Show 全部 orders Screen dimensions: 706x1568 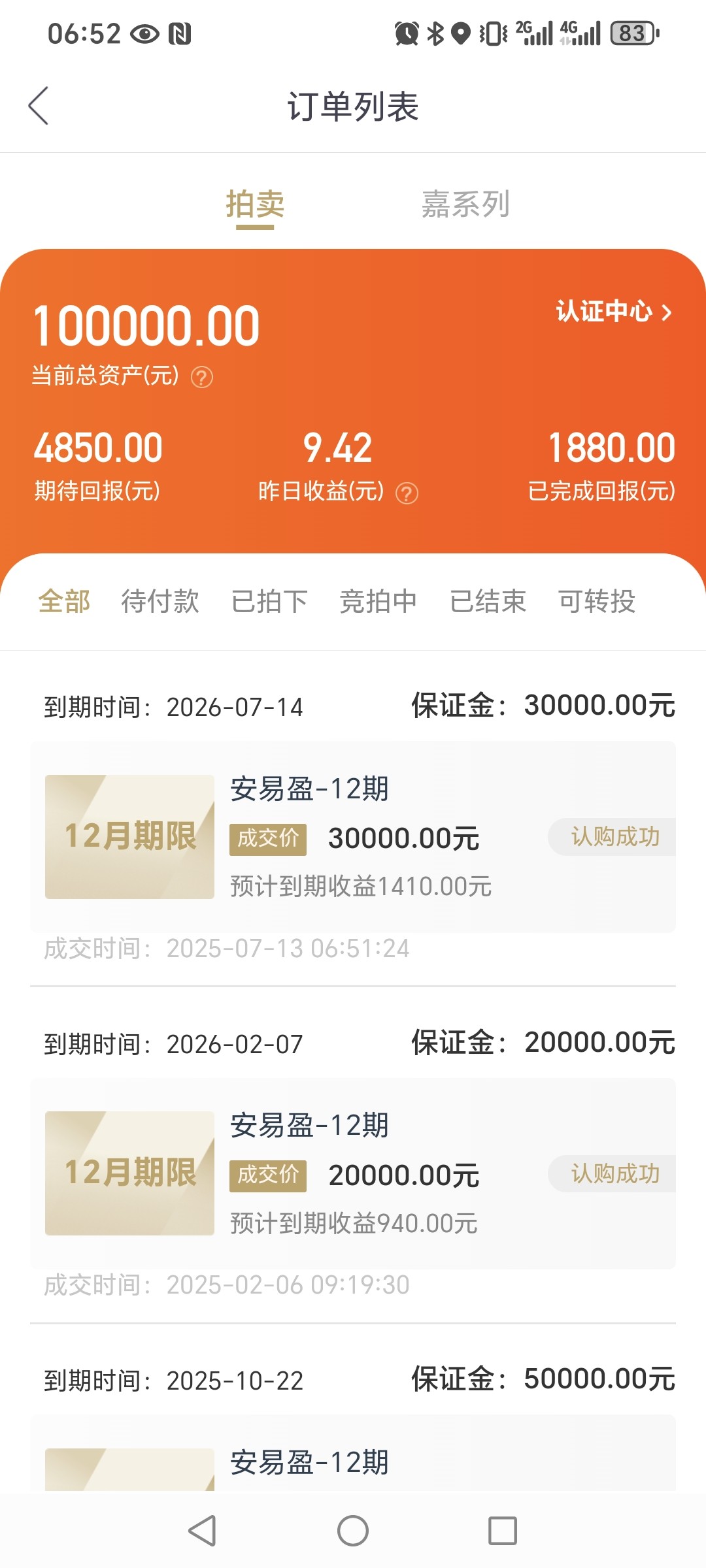pos(64,601)
